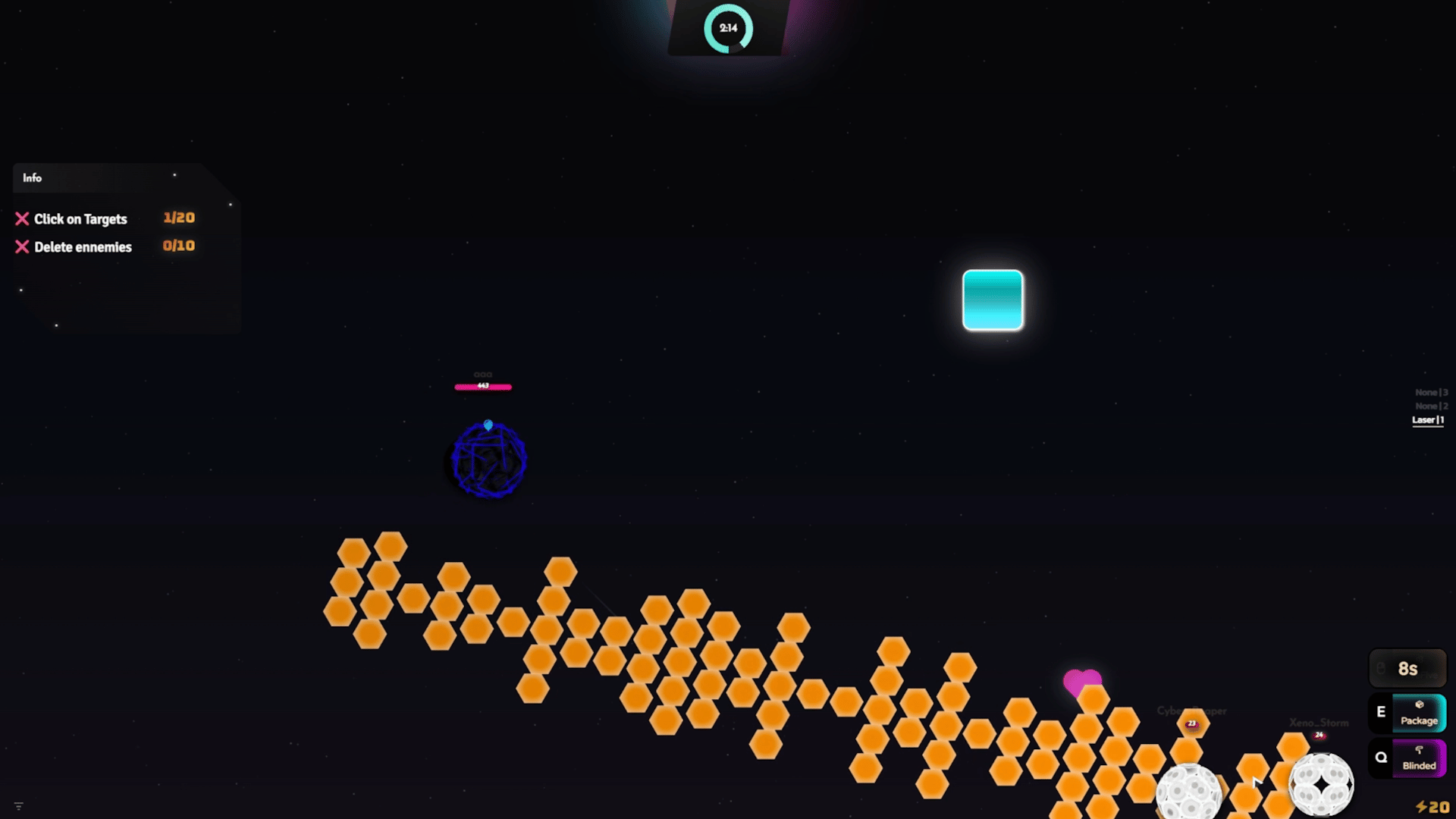The width and height of the screenshot is (1456, 819).
Task: Open the small menu icon in the corner
Action: [19, 806]
